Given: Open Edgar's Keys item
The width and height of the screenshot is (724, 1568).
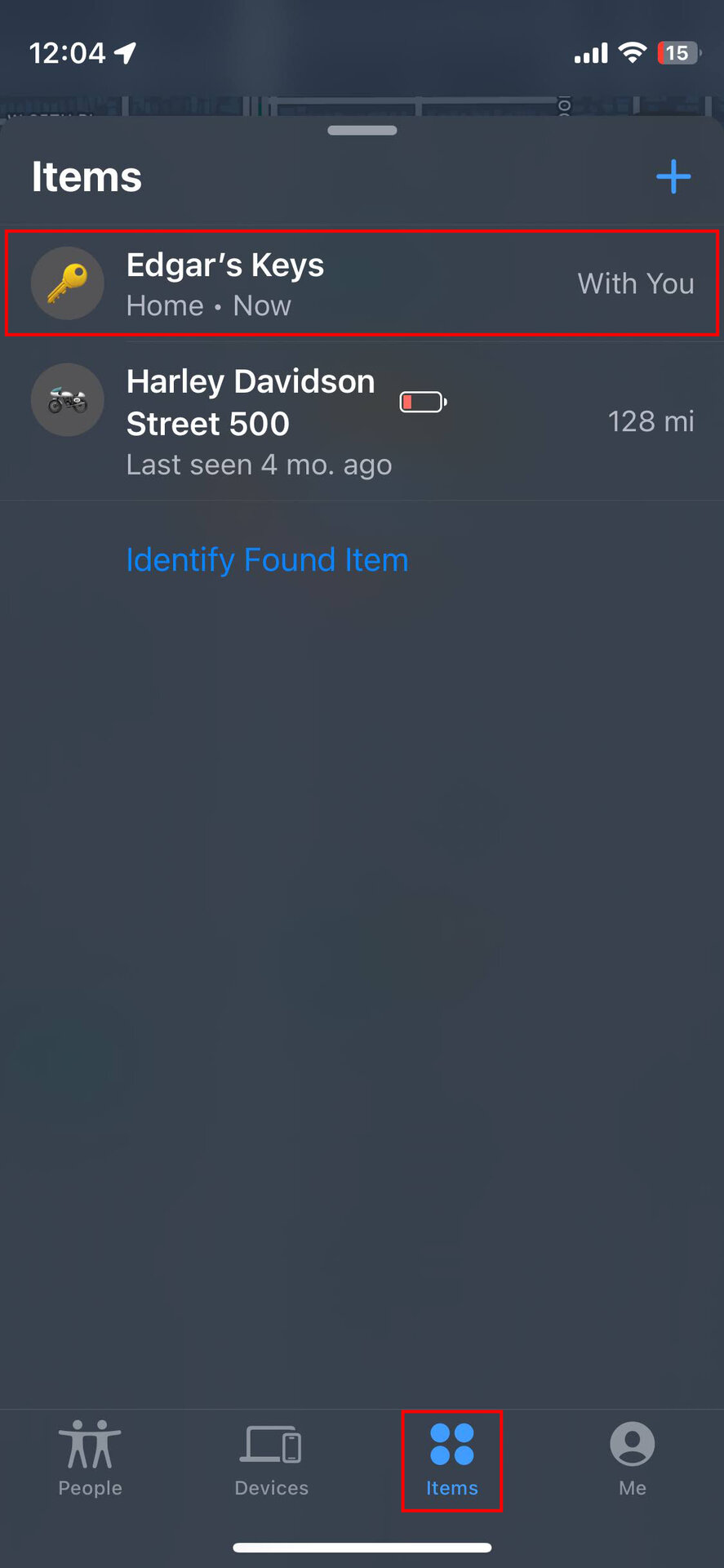Looking at the screenshot, I should click(362, 283).
